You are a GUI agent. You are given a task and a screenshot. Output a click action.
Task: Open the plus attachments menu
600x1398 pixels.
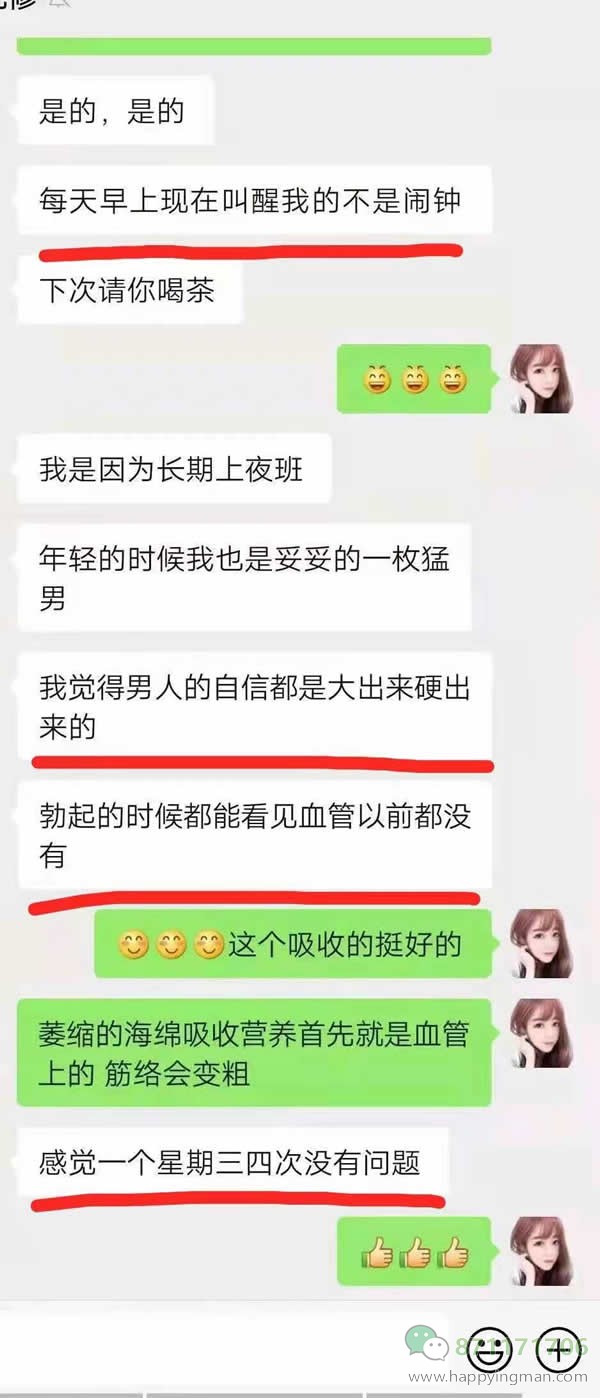pyautogui.click(x=558, y=1351)
